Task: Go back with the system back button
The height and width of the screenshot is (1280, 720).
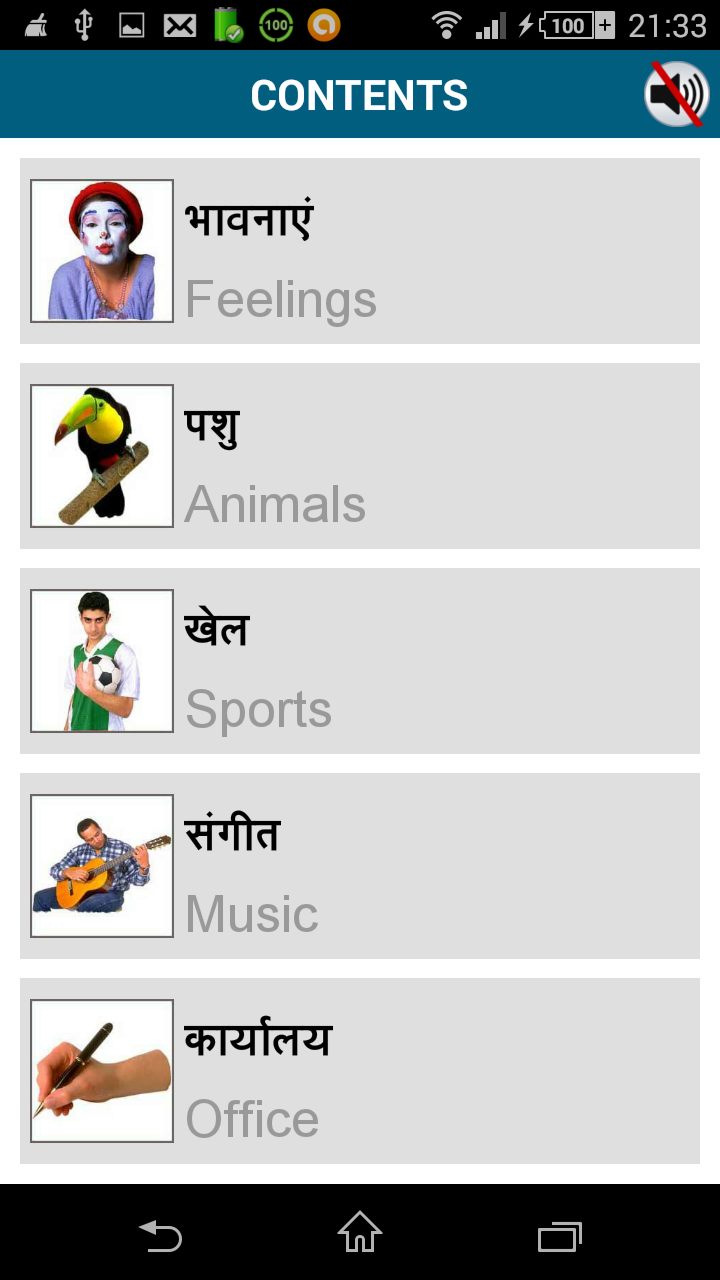Action: click(160, 1236)
